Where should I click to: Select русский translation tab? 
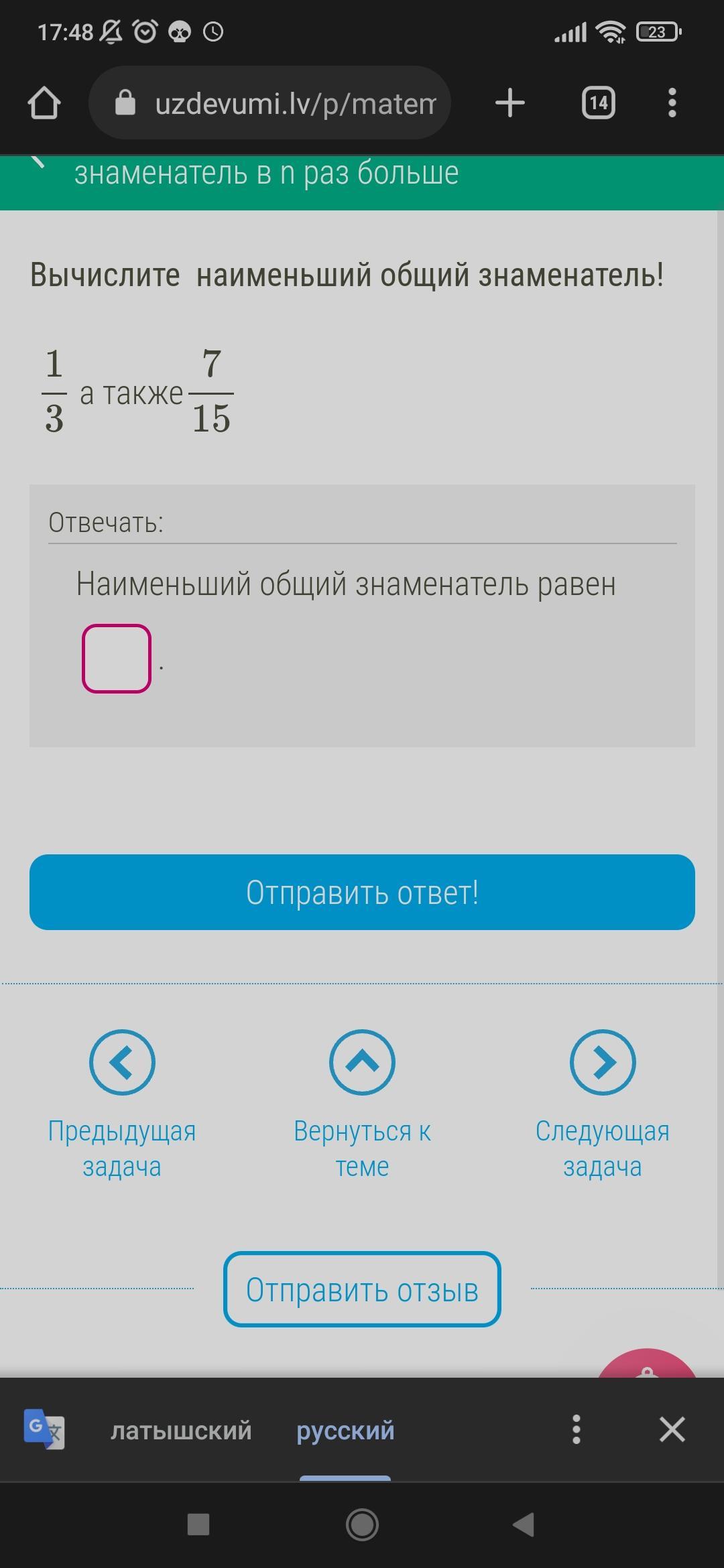[345, 1430]
